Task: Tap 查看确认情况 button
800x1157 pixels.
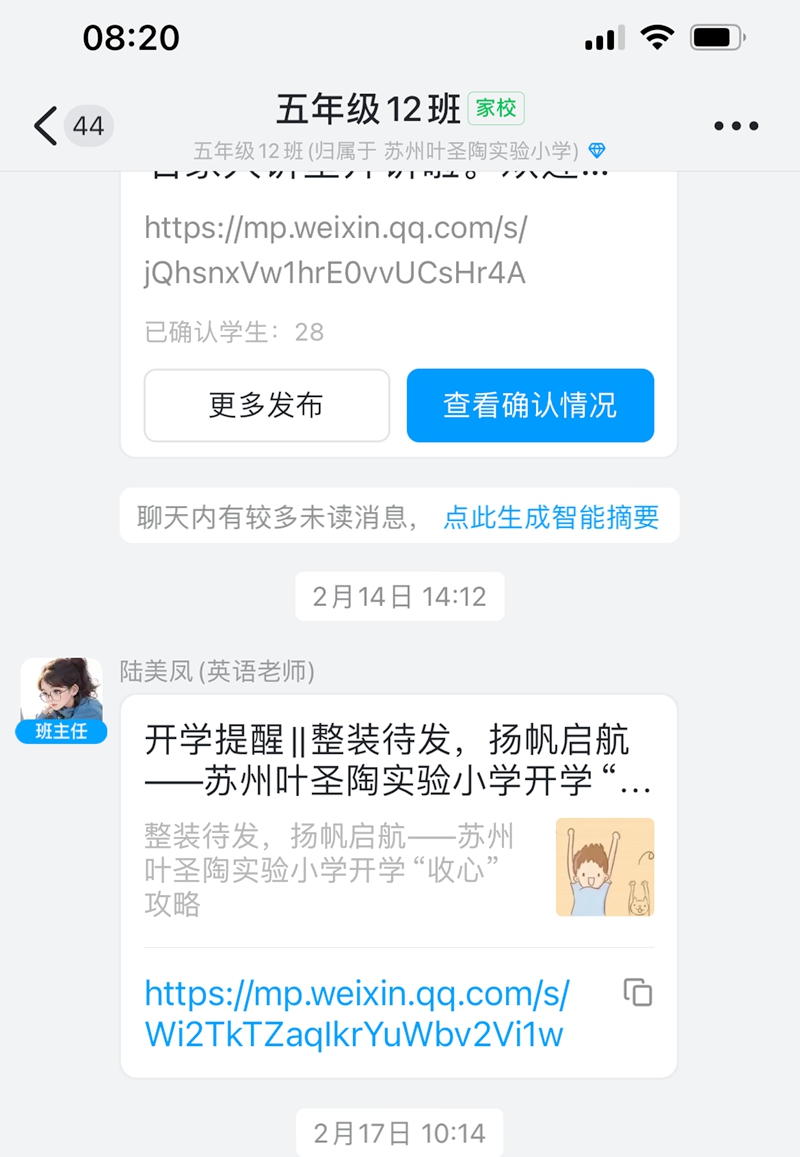Action: [530, 405]
